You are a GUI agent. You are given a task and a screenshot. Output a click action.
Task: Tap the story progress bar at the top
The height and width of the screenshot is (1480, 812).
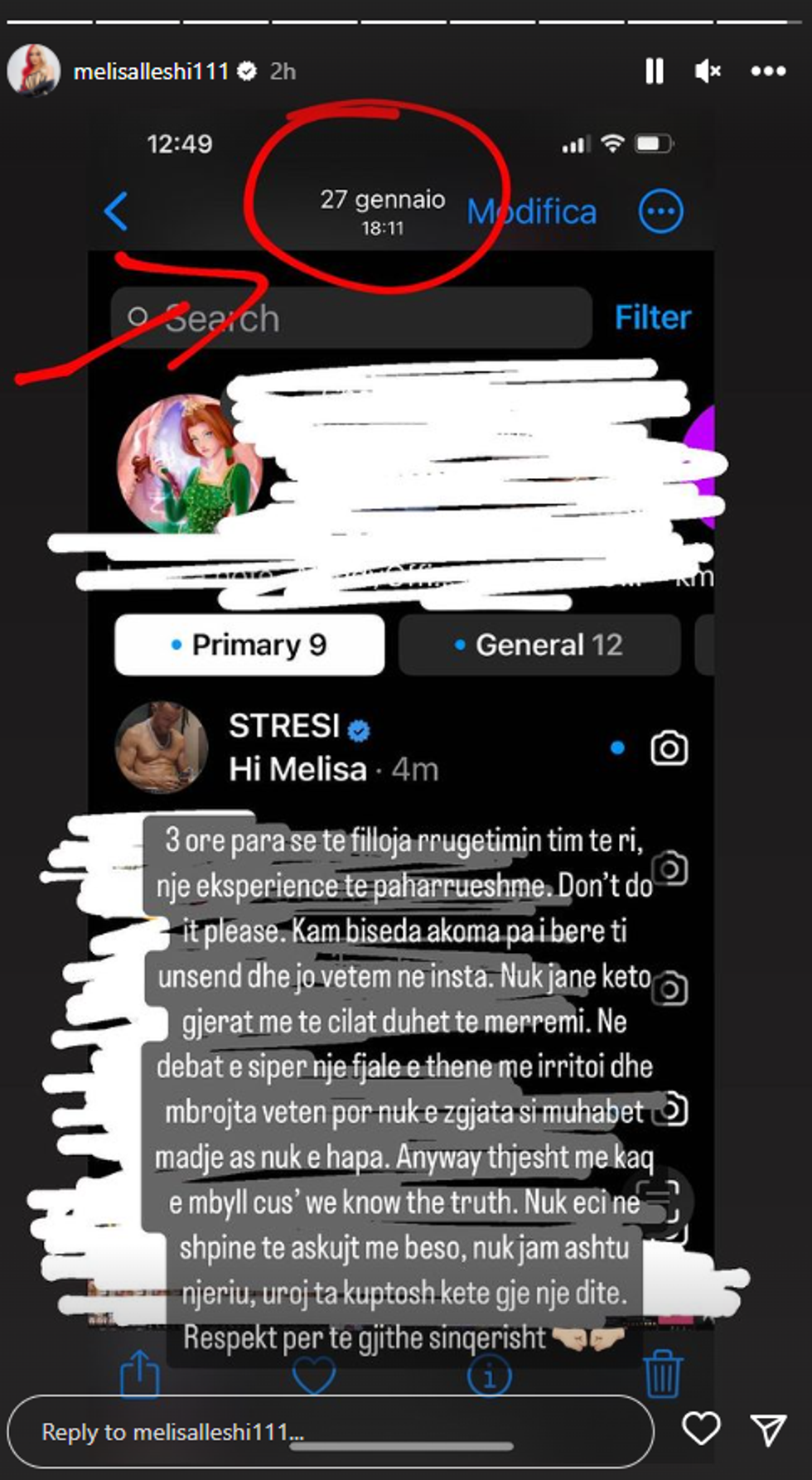click(x=406, y=12)
